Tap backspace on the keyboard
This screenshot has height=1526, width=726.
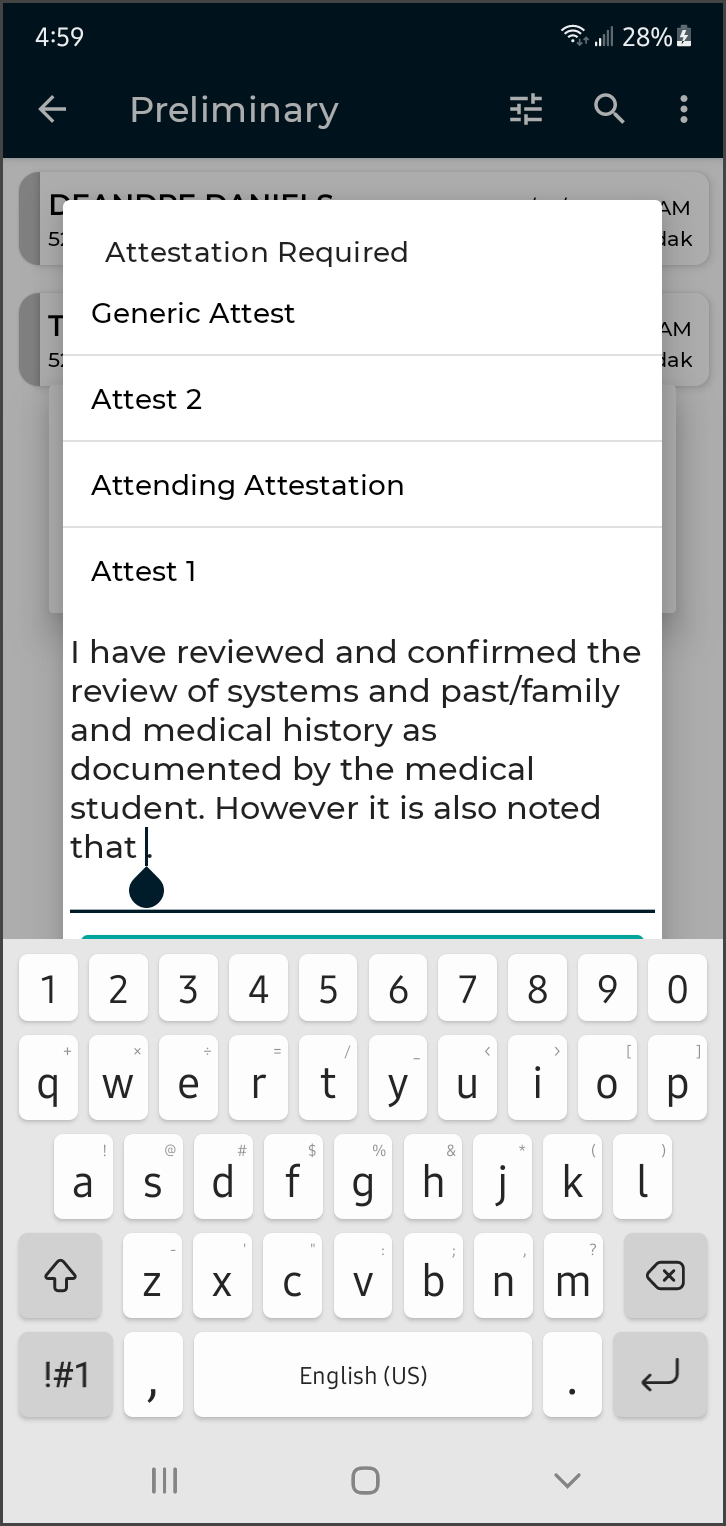coord(665,1276)
